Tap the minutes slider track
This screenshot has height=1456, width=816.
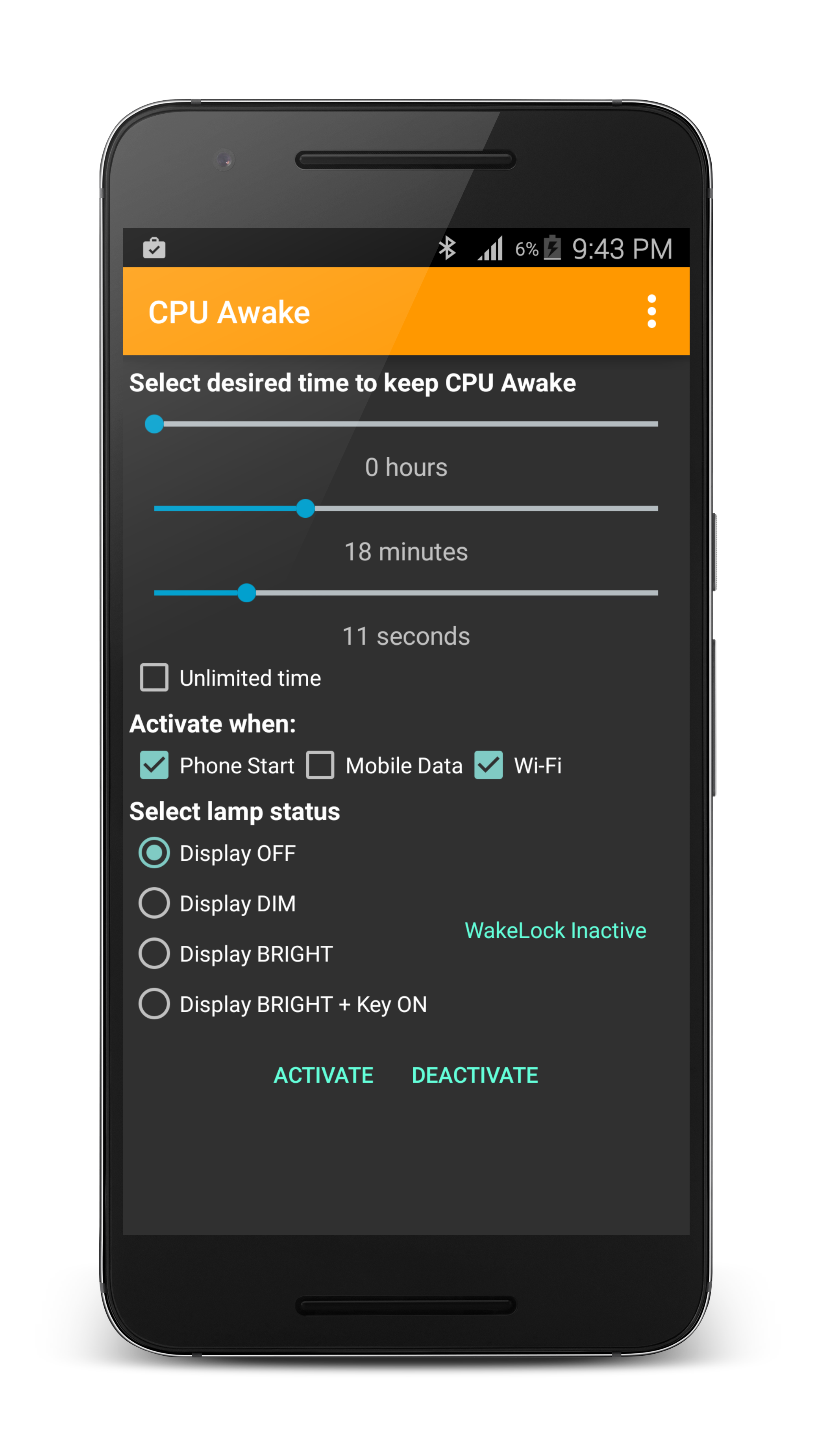tap(405, 508)
